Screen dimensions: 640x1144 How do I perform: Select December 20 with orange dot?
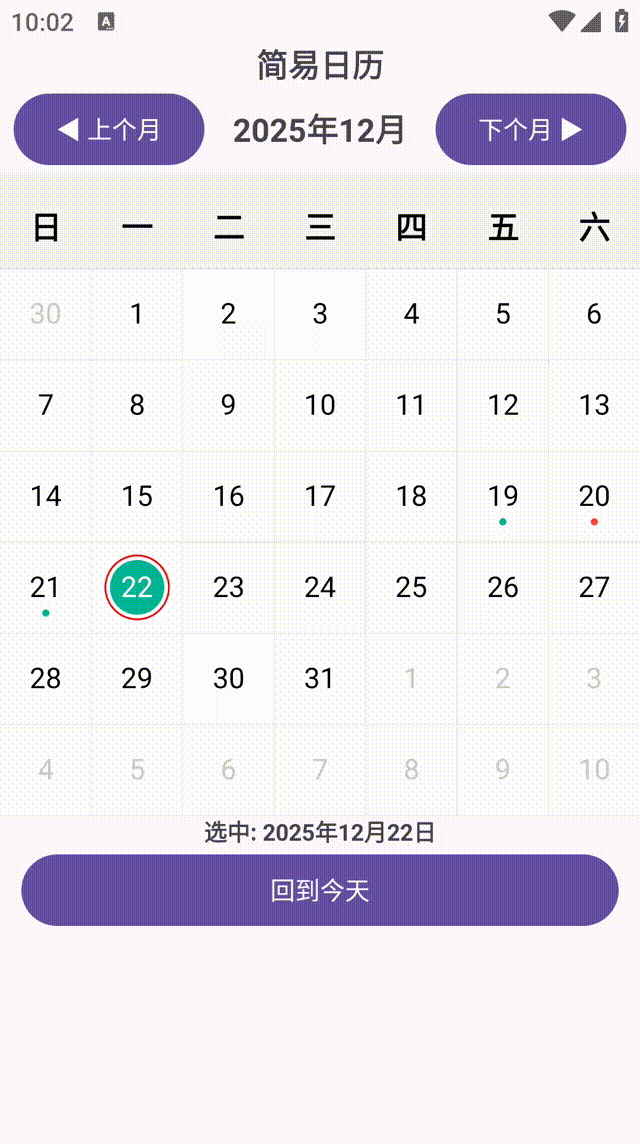click(x=594, y=496)
